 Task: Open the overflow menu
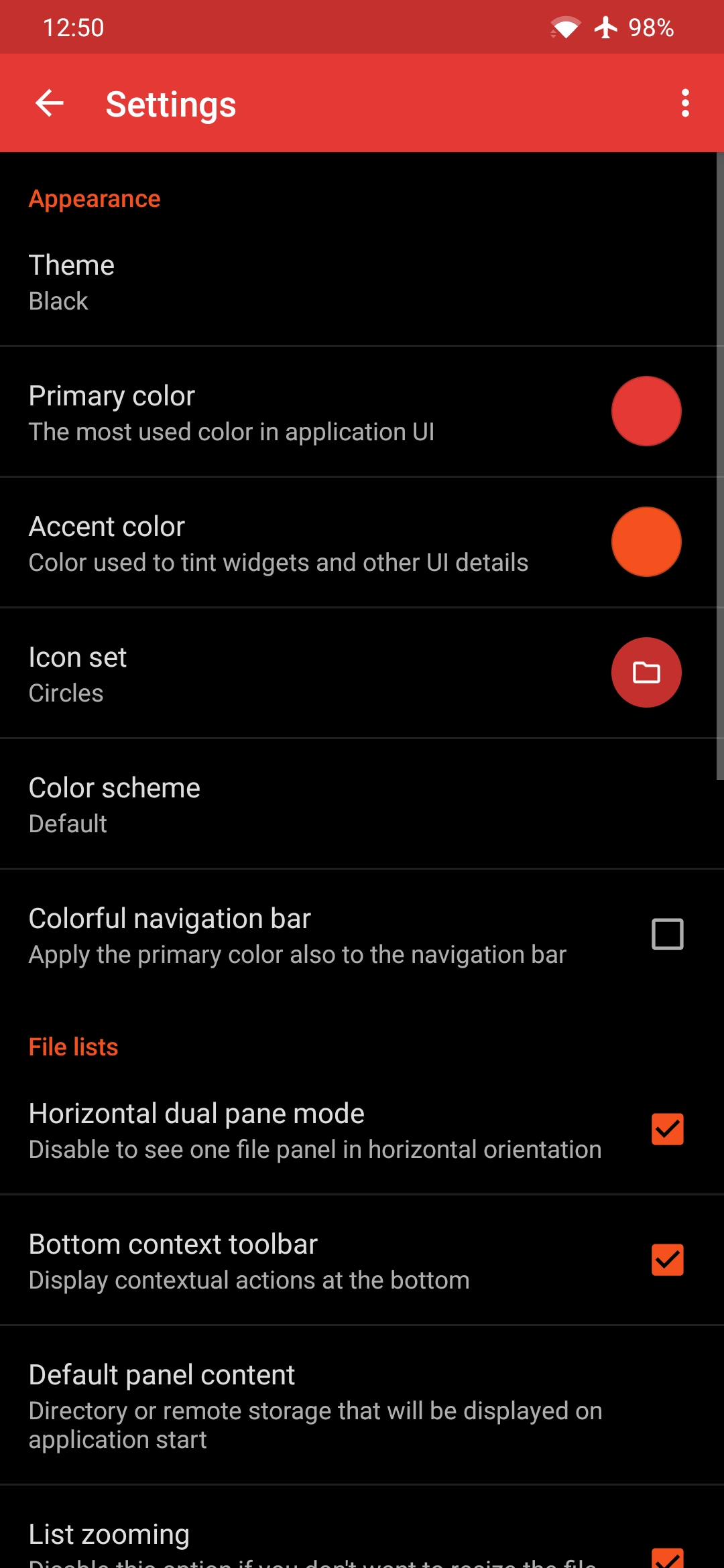click(x=685, y=103)
